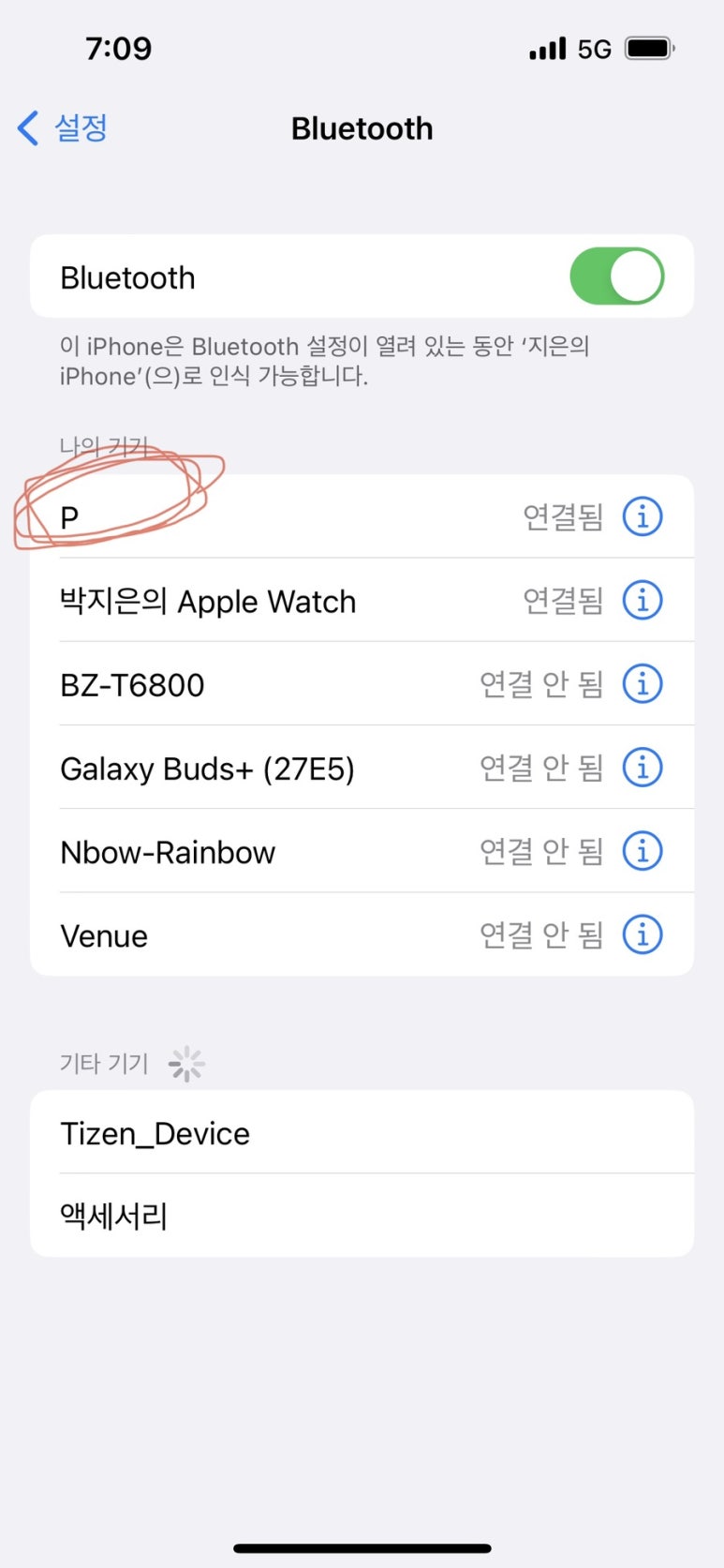Pair with Tizen_Device
The height and width of the screenshot is (1568, 724).
(x=362, y=1132)
